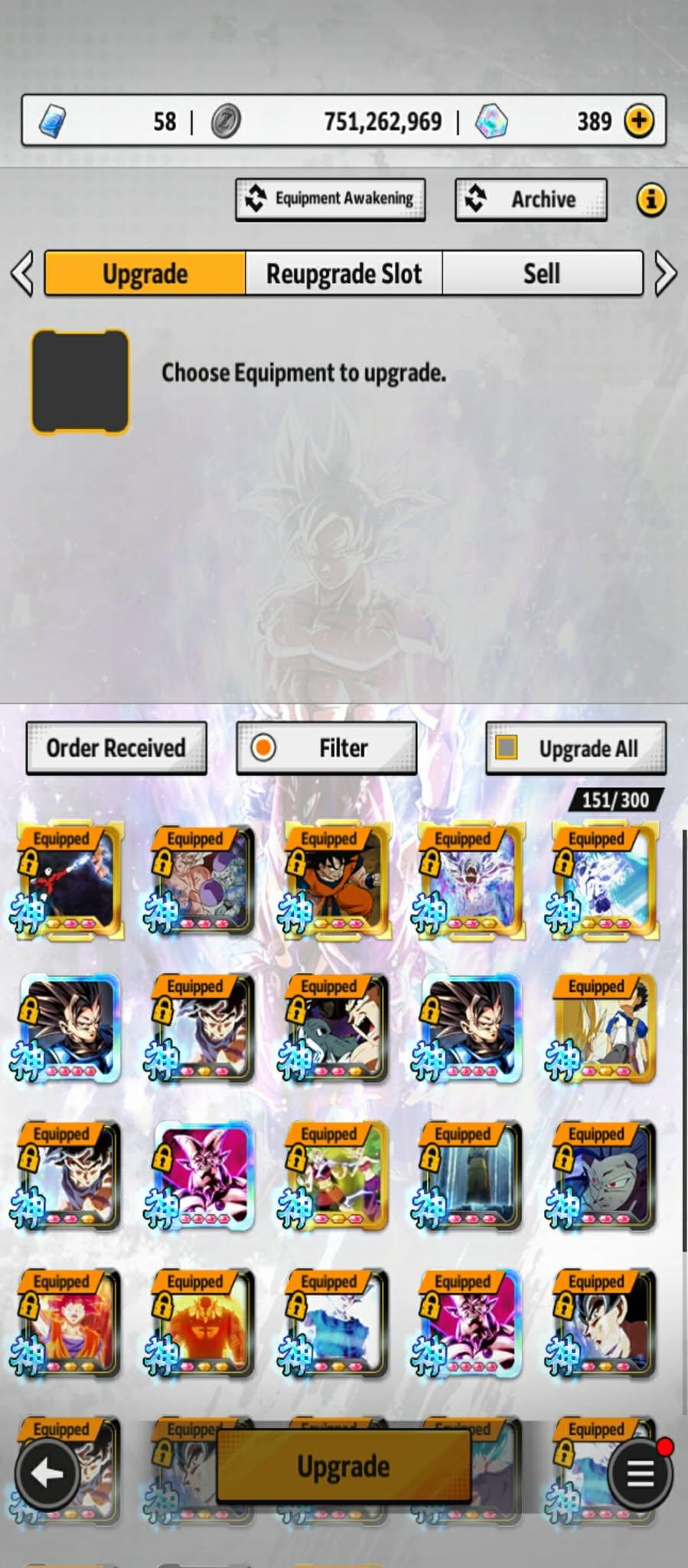Switch to the Reupgrade Slot tab
The image size is (688, 1568).
tap(344, 273)
